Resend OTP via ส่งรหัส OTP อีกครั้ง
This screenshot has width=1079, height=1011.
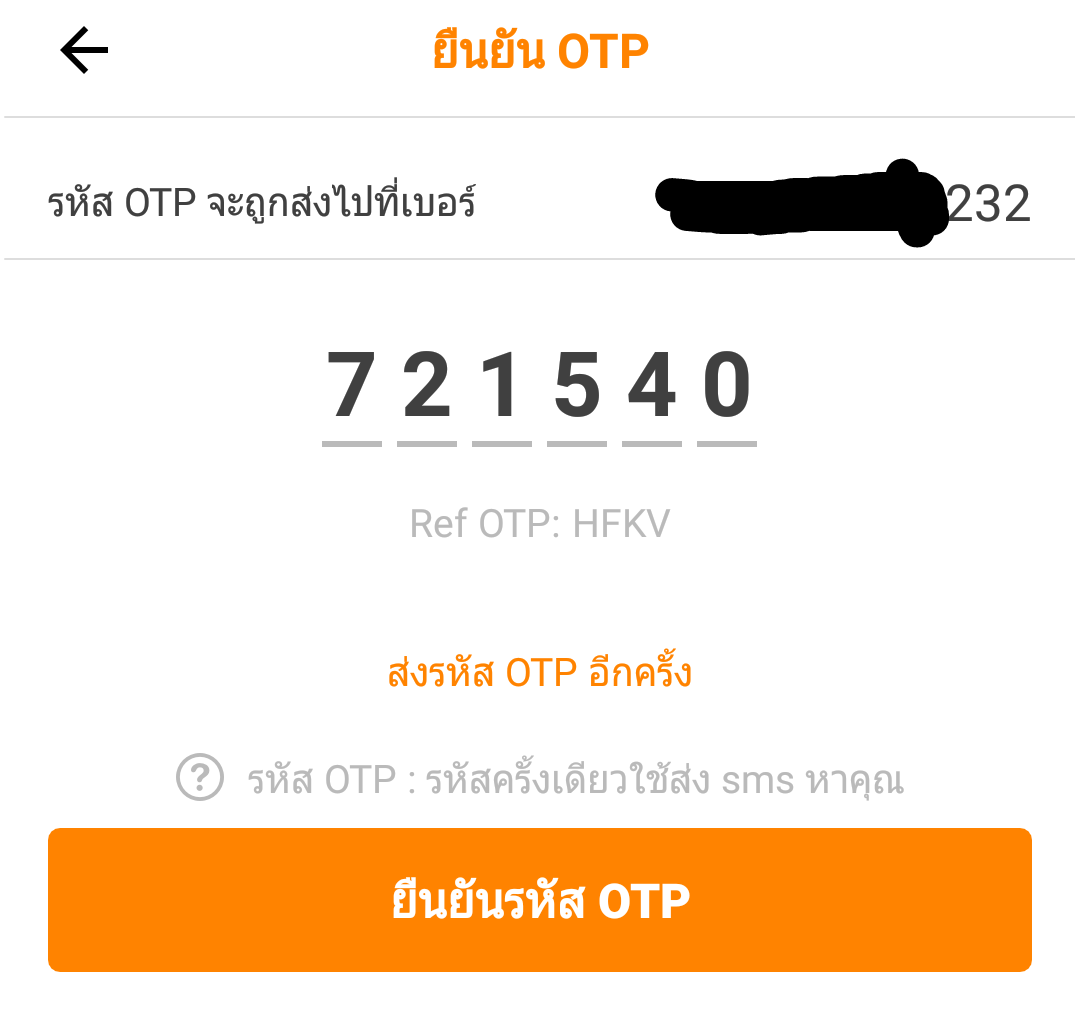539,673
